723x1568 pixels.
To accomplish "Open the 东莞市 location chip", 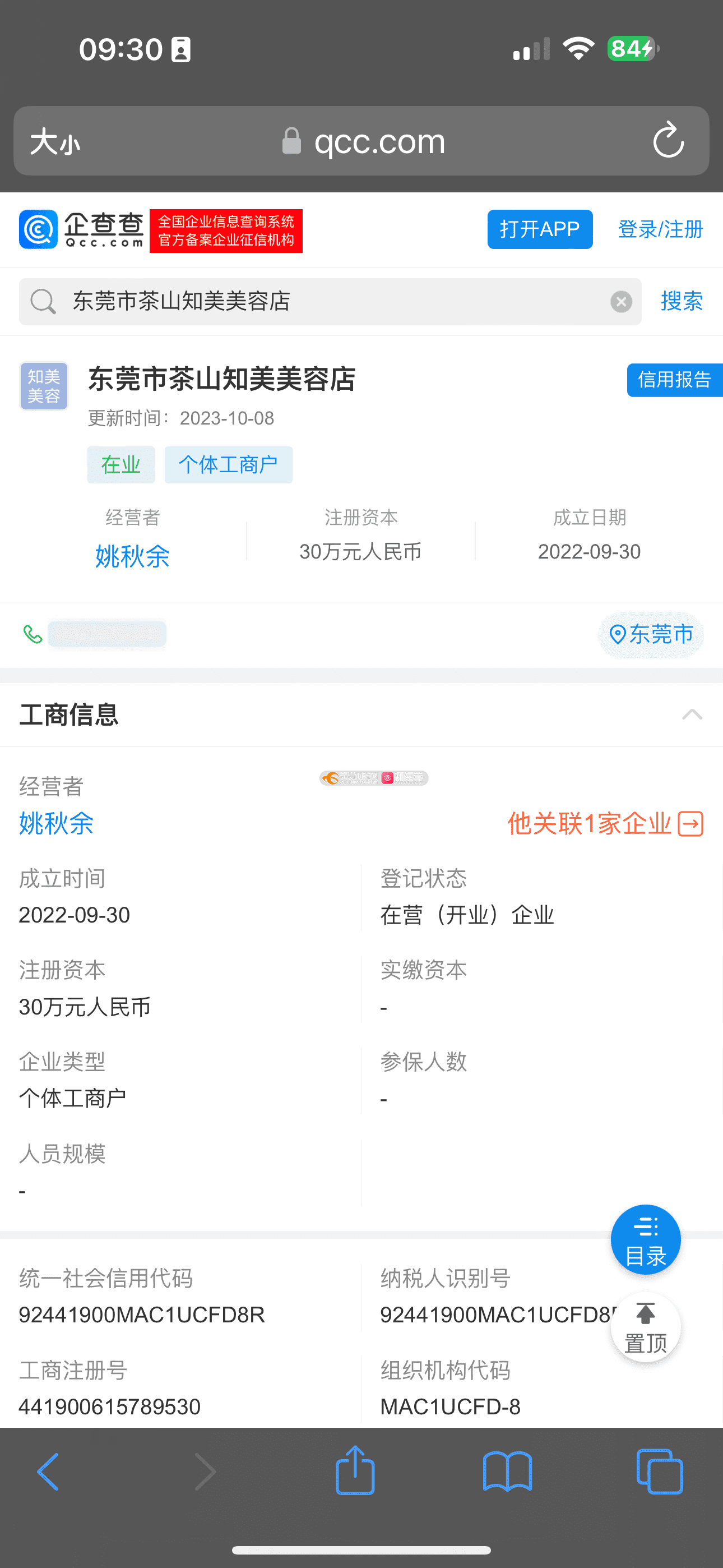I will pos(651,634).
